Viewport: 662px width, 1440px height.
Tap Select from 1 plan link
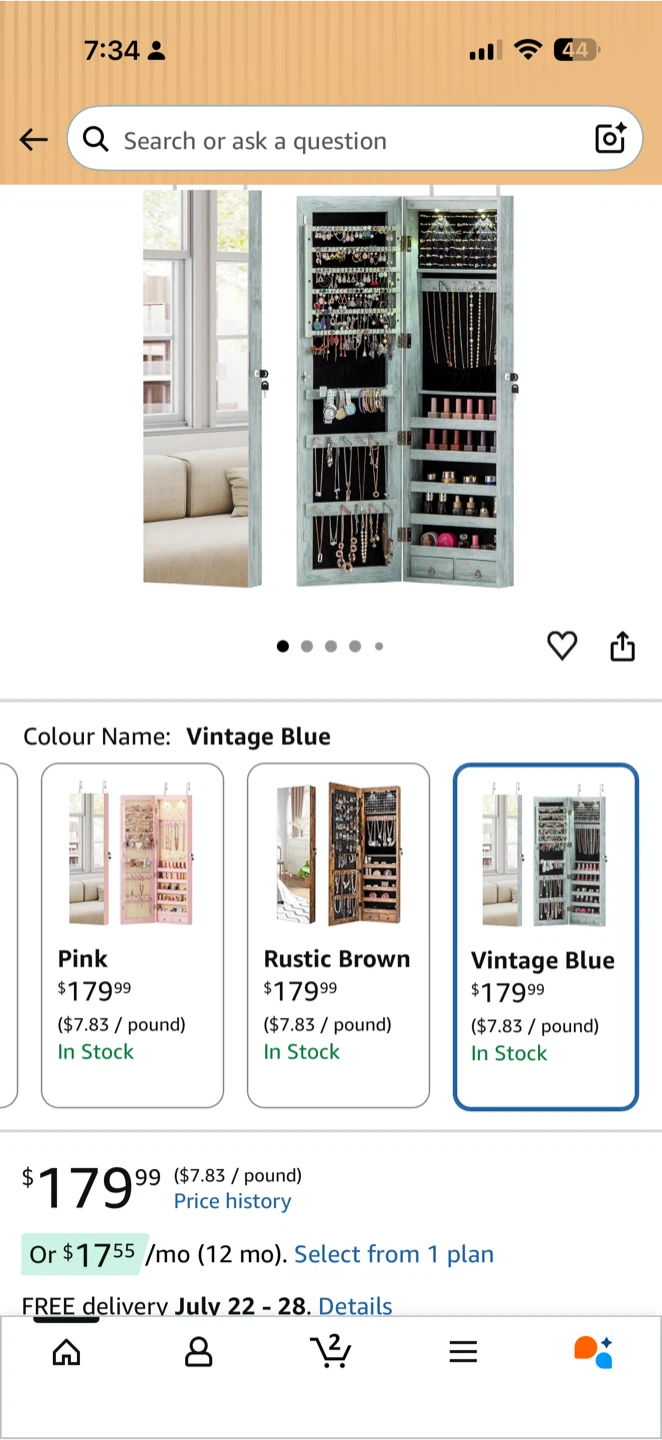(x=394, y=1254)
